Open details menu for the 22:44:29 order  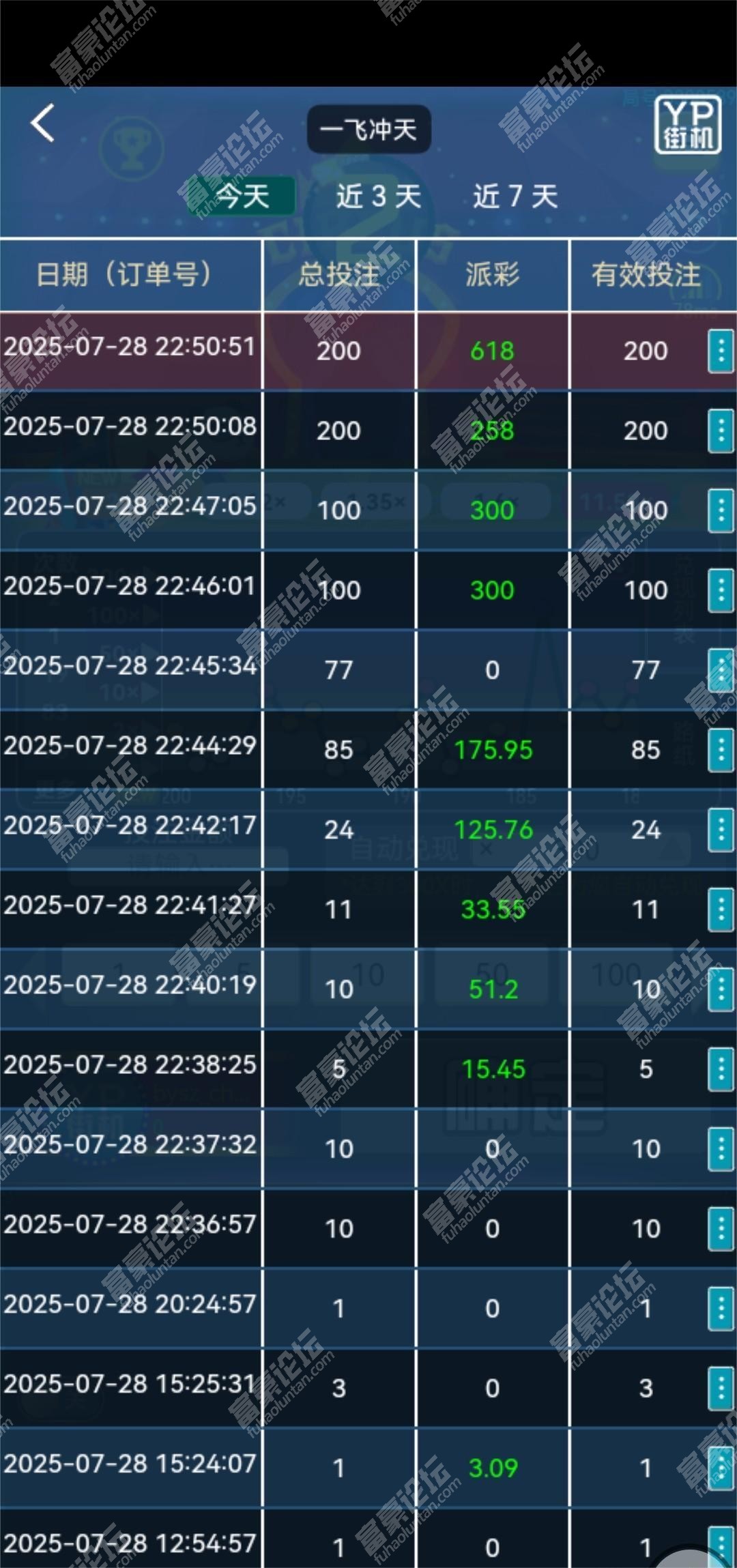[721, 750]
